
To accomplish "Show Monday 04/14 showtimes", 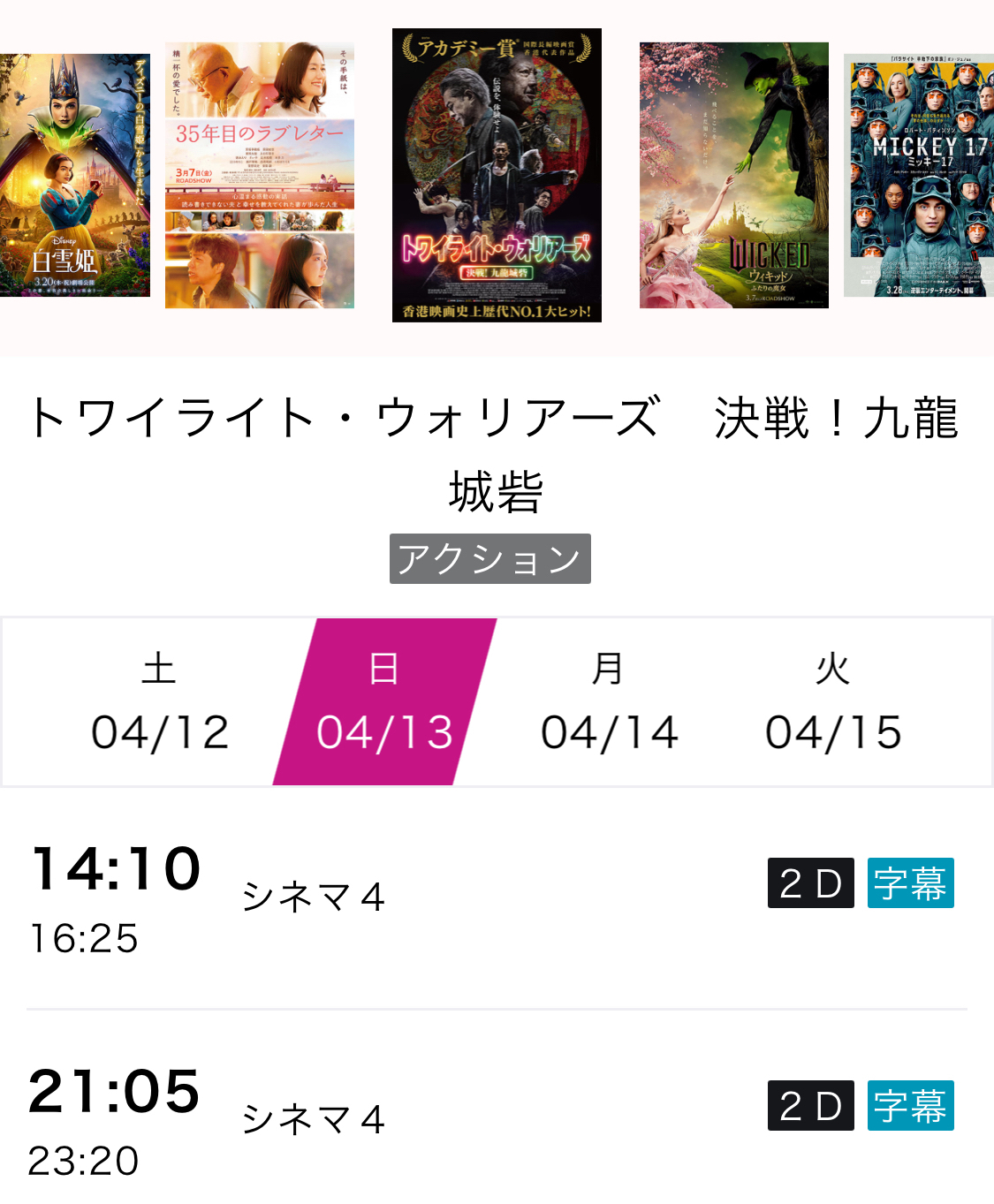I will (609, 702).
